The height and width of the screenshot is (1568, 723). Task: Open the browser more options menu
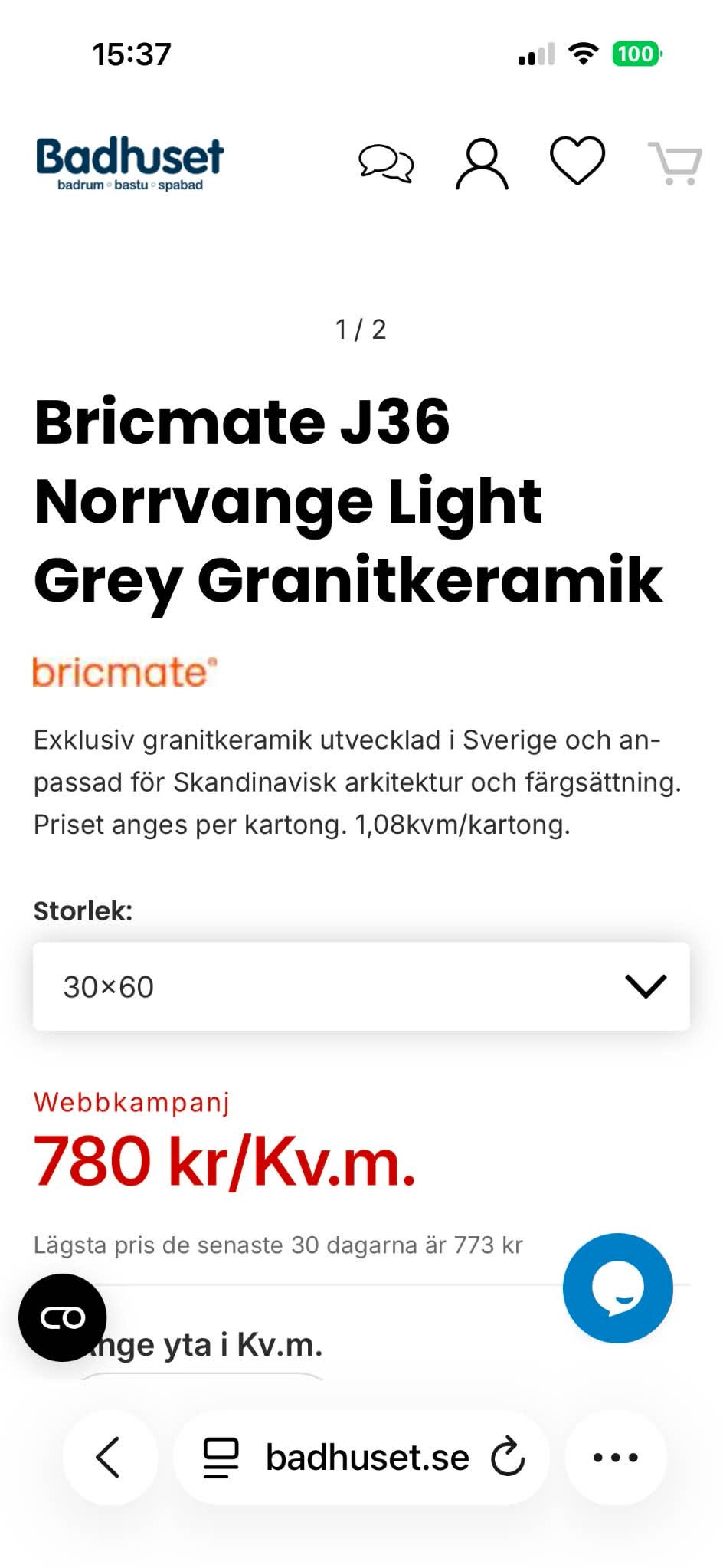(x=616, y=1457)
